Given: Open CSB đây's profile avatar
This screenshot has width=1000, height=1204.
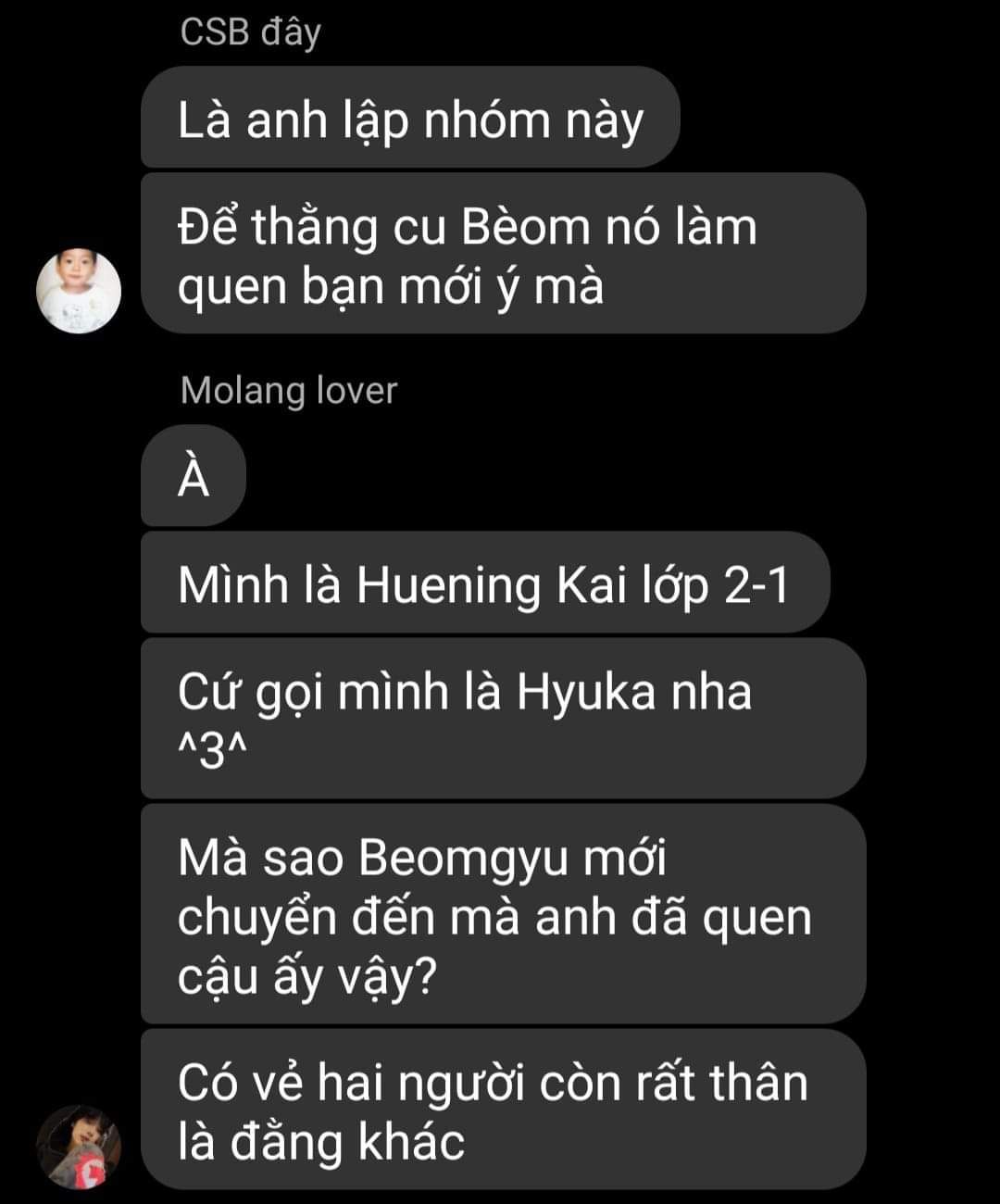Looking at the screenshot, I should (x=79, y=290).
